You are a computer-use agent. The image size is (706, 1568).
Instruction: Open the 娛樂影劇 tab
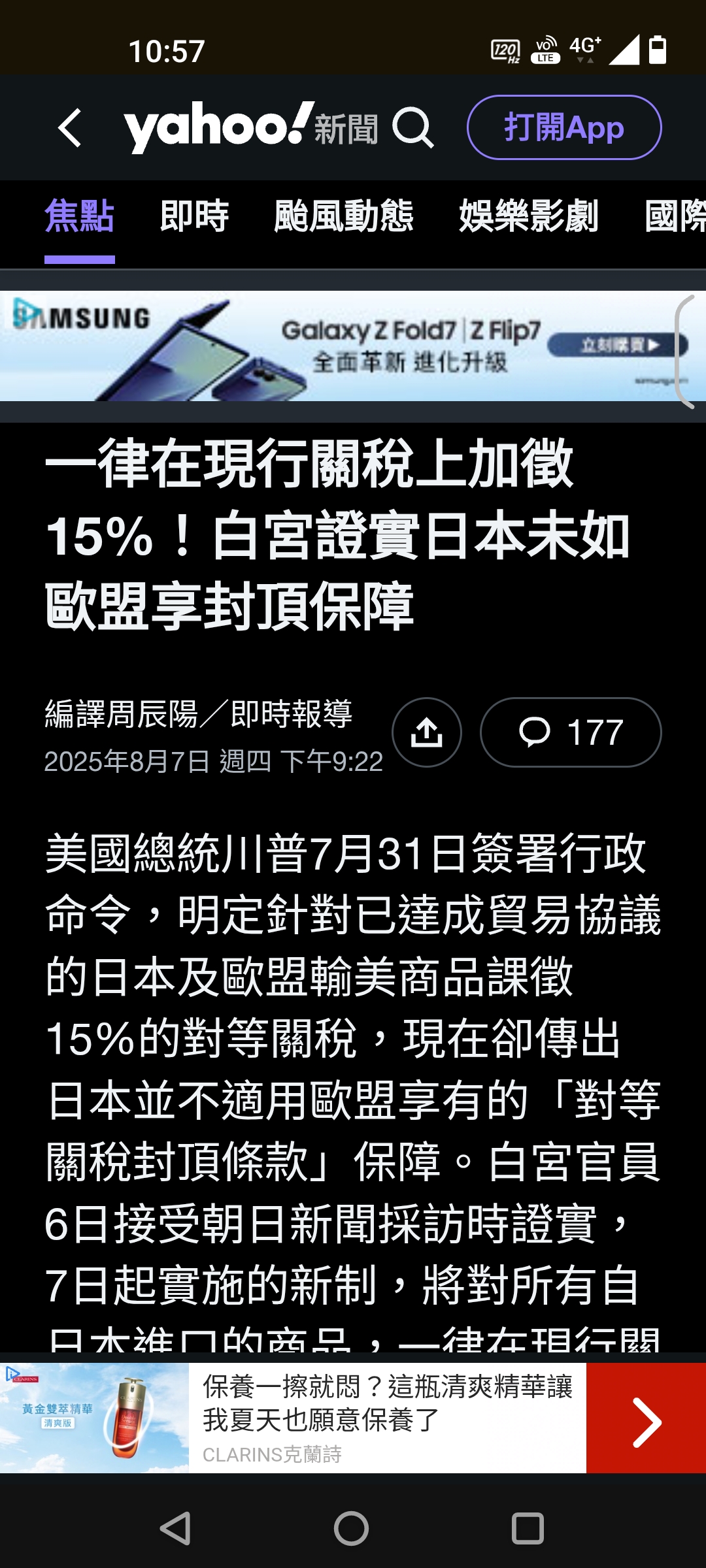pos(528,216)
